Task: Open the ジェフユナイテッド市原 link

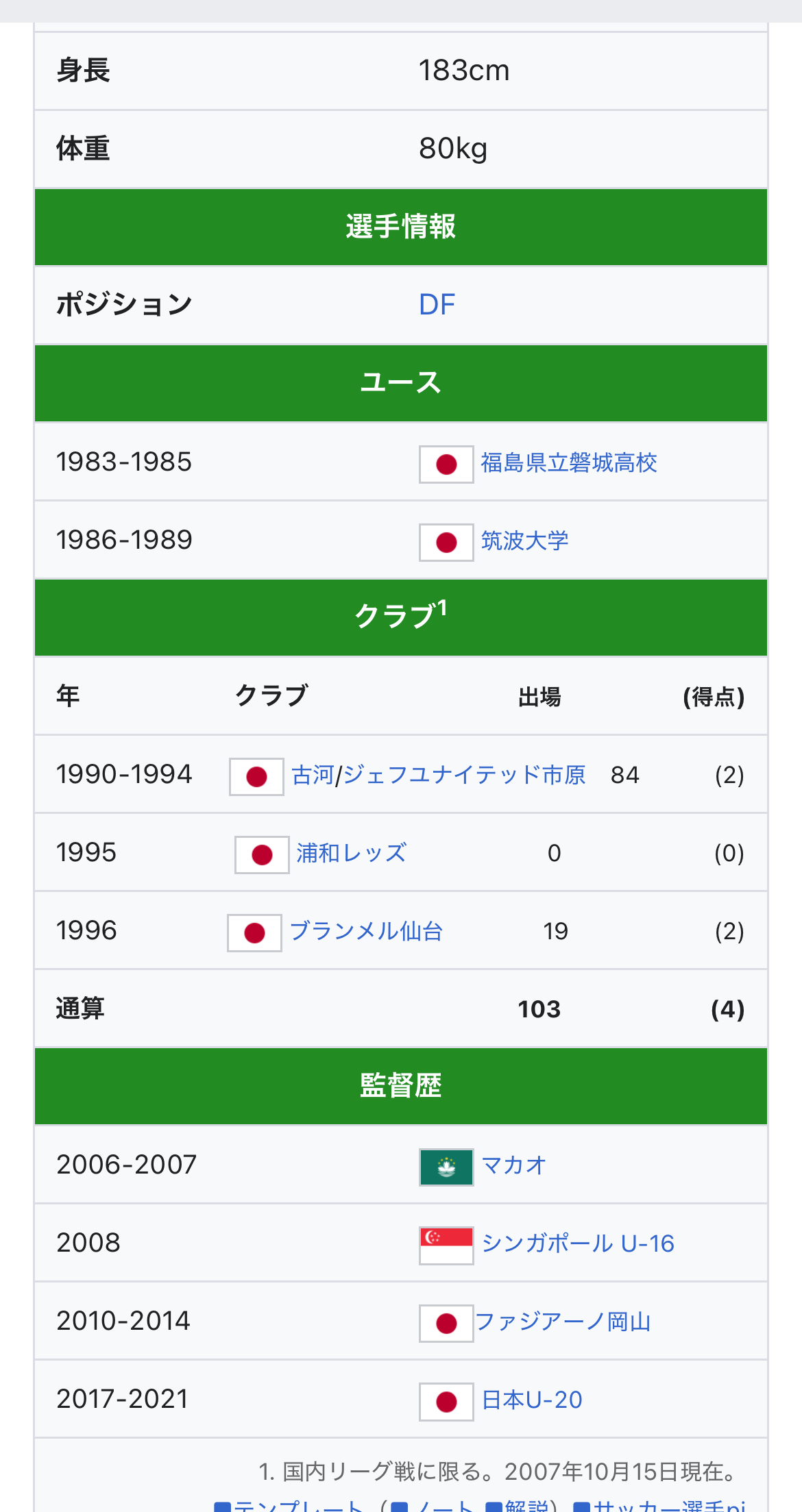Action: click(464, 776)
